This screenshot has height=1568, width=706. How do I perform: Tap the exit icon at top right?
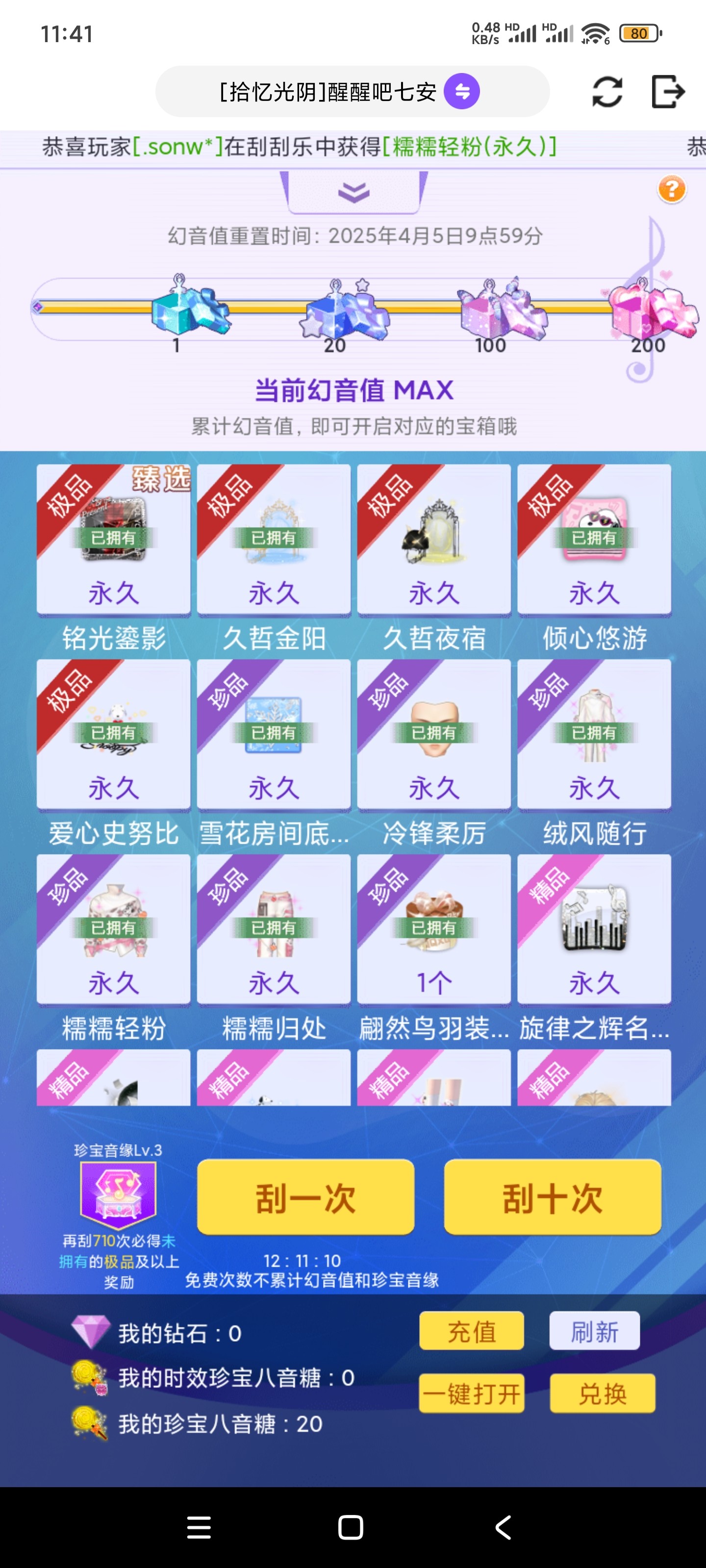tap(668, 92)
